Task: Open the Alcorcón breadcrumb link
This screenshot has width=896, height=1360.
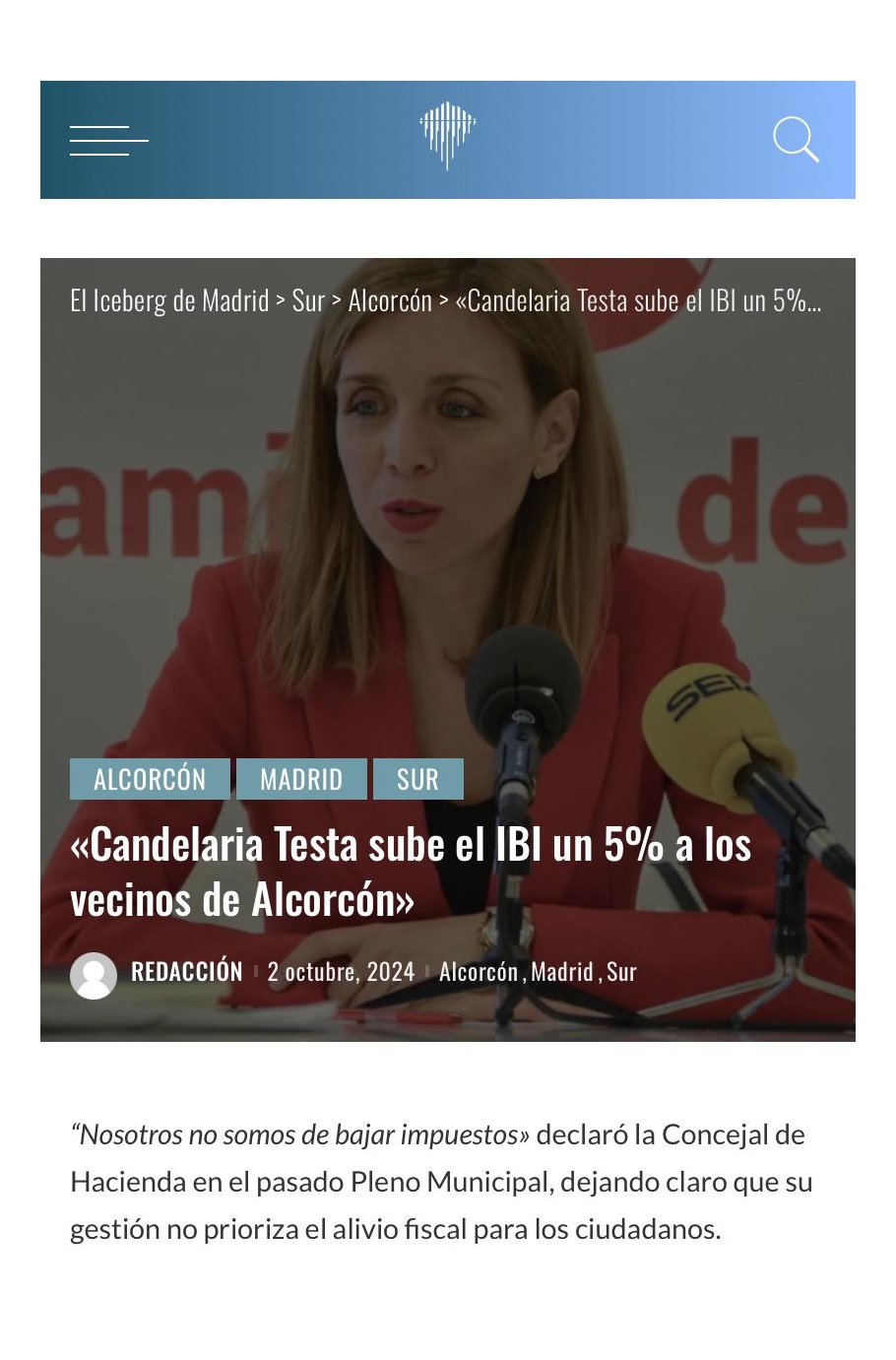Action: click(390, 300)
